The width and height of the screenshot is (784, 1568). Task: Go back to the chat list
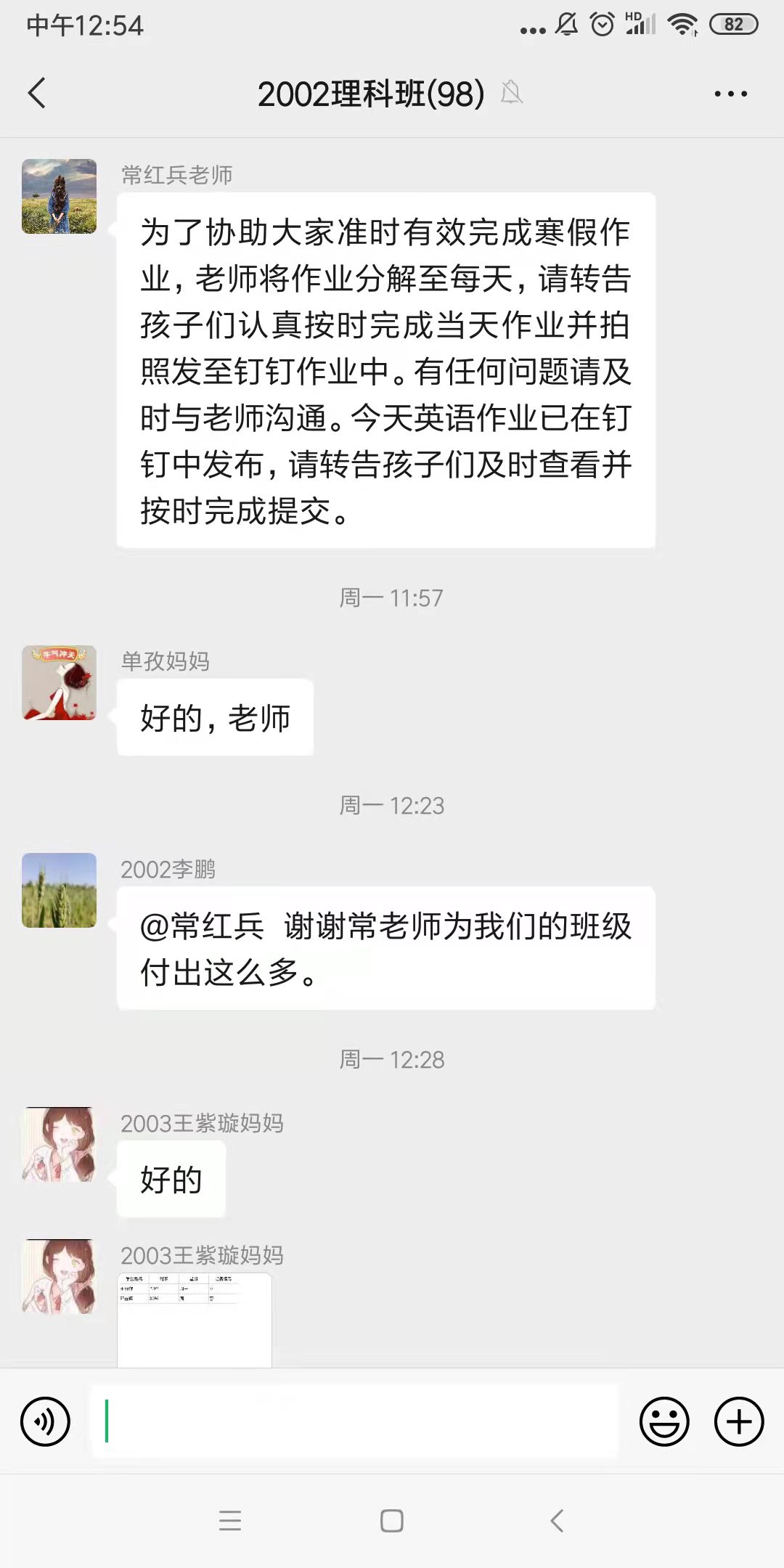tap(37, 93)
